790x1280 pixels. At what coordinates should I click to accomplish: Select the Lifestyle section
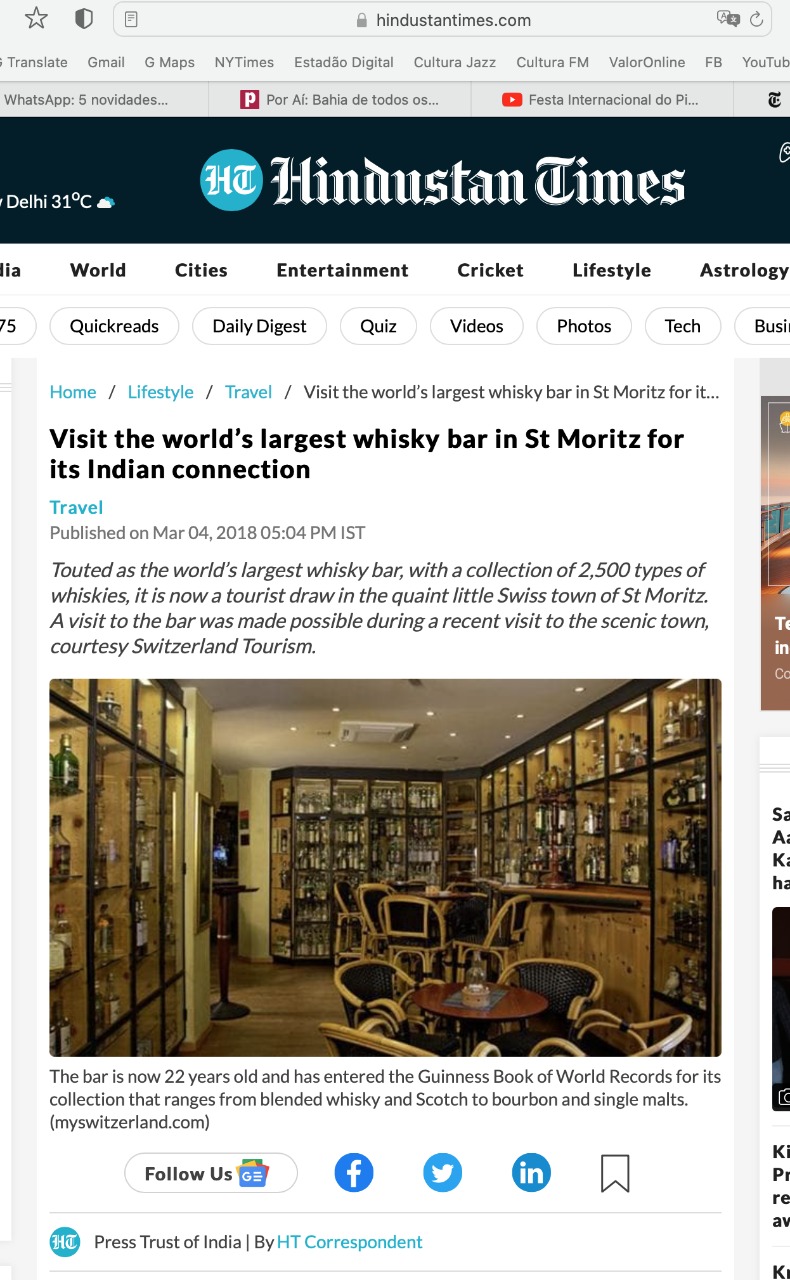[x=611, y=270]
